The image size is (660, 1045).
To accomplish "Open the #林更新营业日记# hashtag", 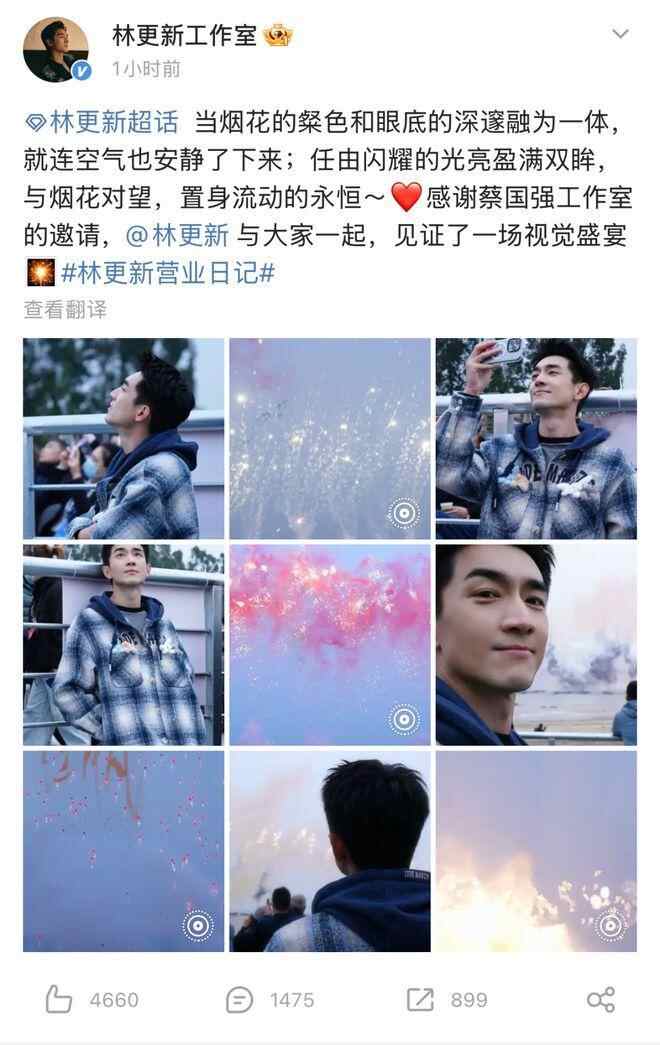I will [x=167, y=273].
